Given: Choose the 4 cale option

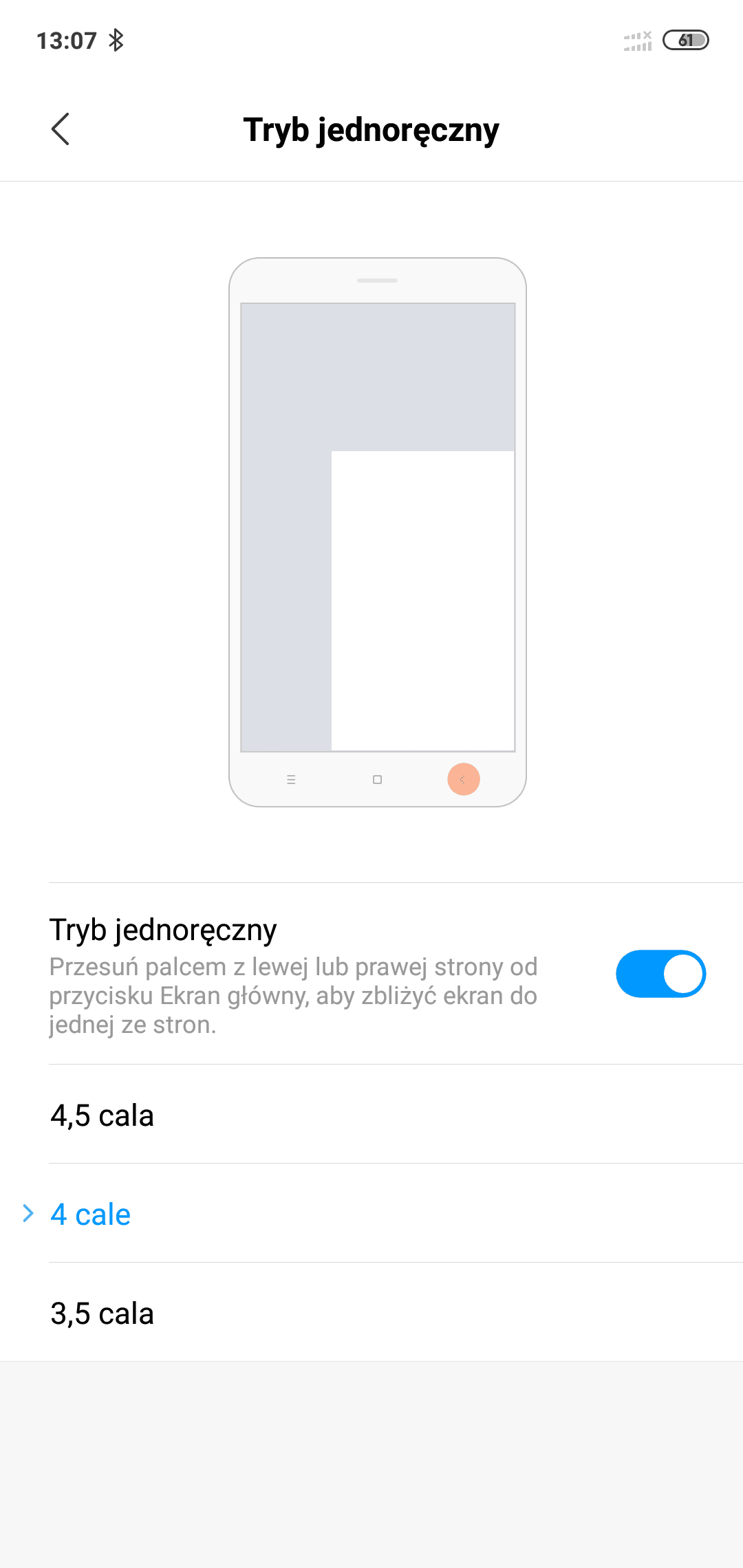Looking at the screenshot, I should click(371, 1214).
